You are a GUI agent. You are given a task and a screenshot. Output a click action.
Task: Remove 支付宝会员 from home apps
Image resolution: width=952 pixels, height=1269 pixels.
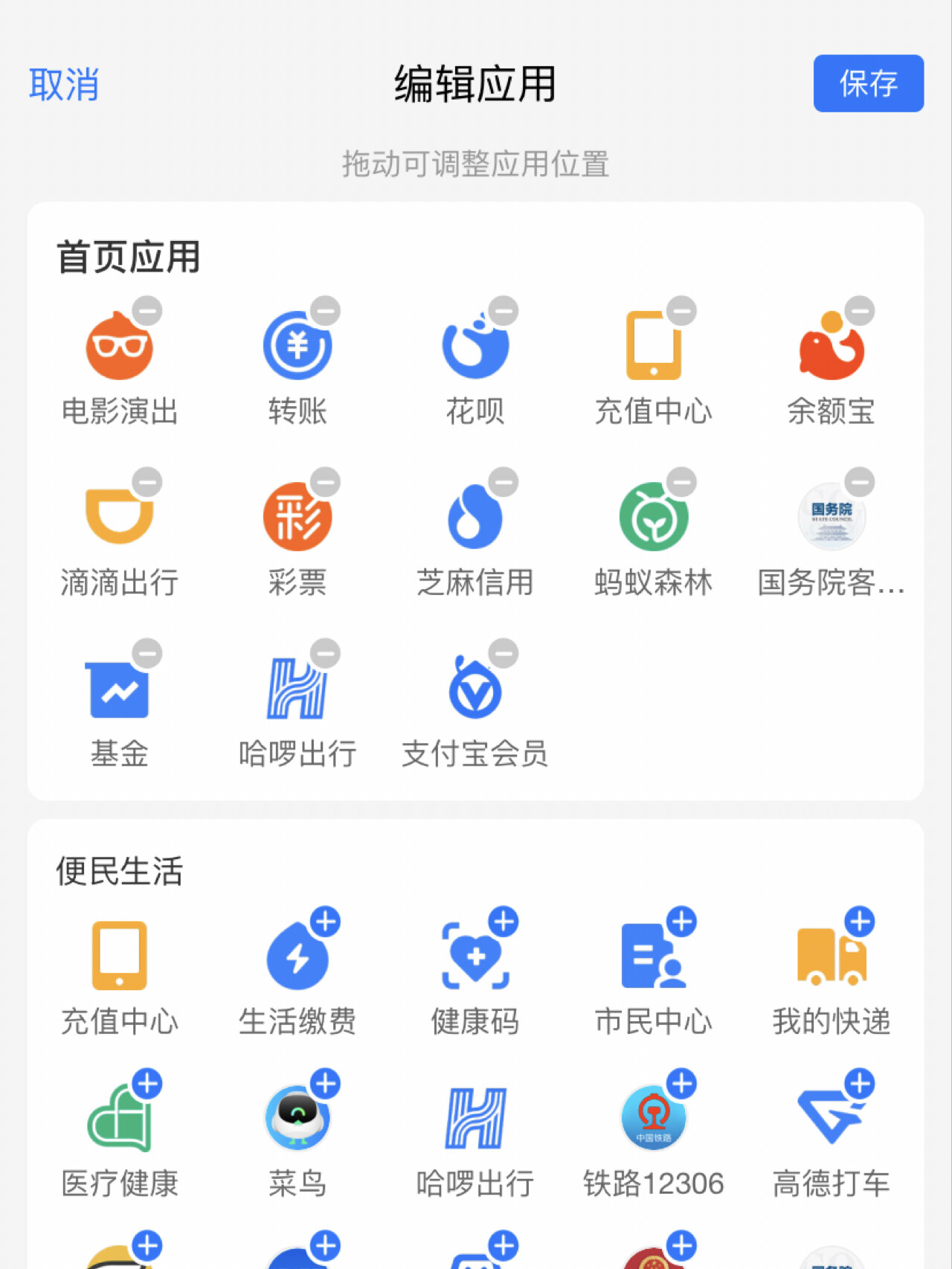(x=504, y=653)
